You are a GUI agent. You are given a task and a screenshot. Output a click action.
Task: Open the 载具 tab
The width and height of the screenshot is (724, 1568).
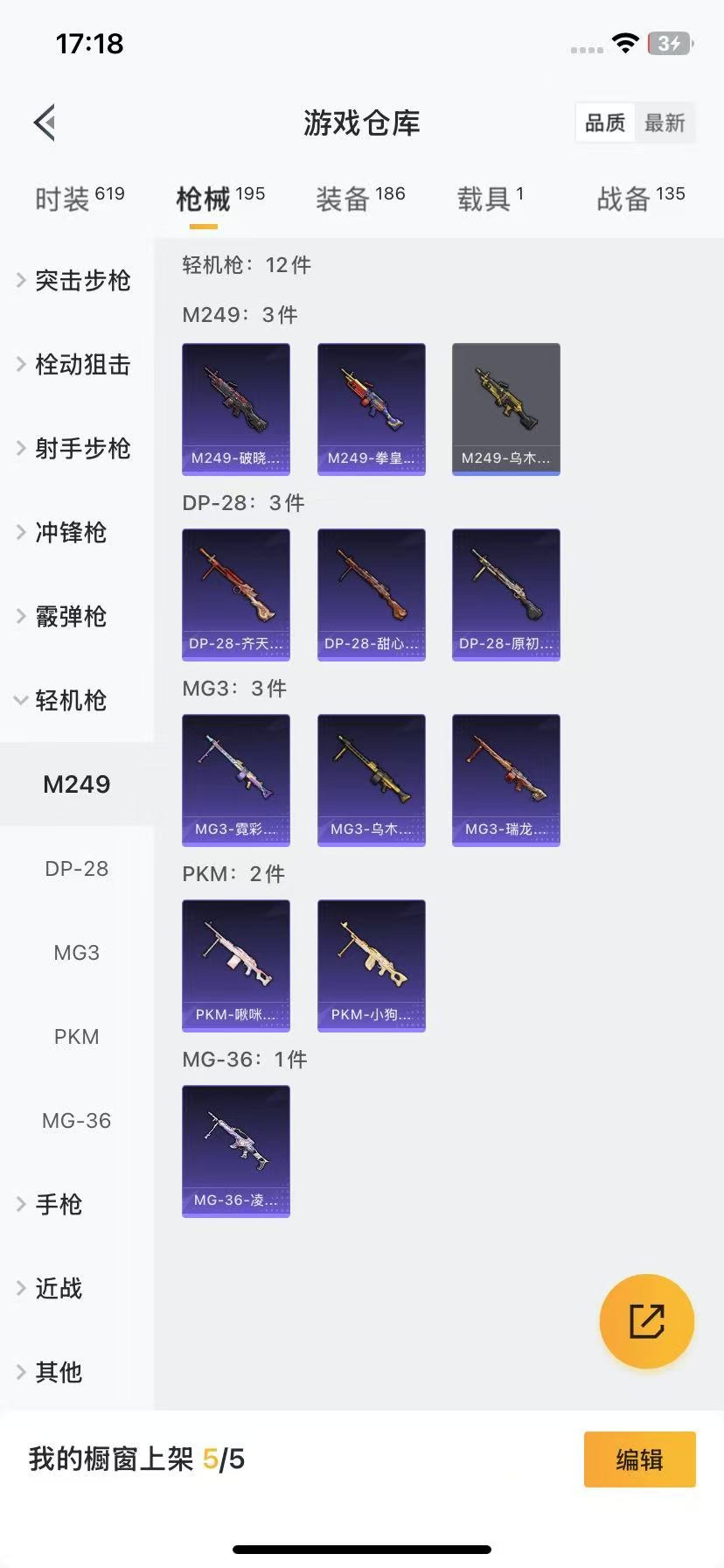click(x=490, y=199)
